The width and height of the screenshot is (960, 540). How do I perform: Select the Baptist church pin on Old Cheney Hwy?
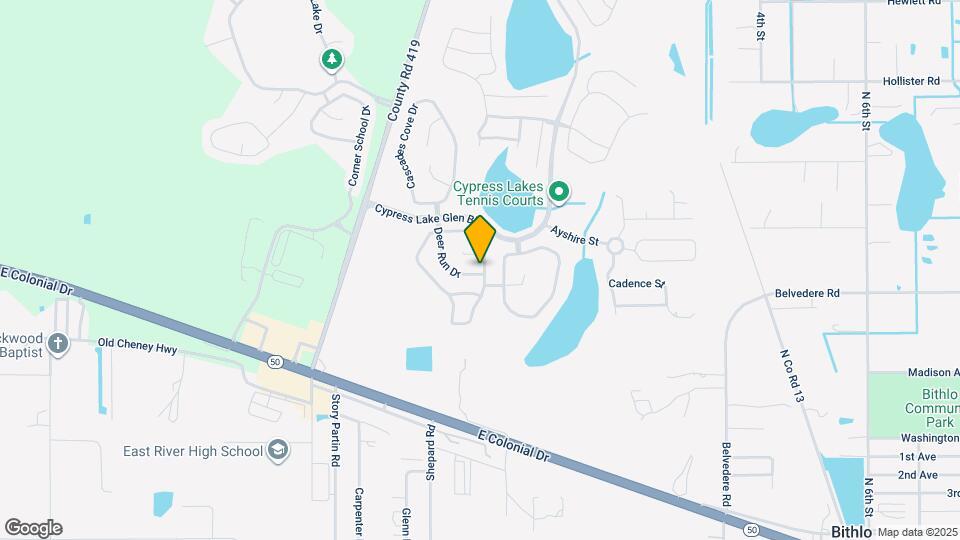point(58,344)
